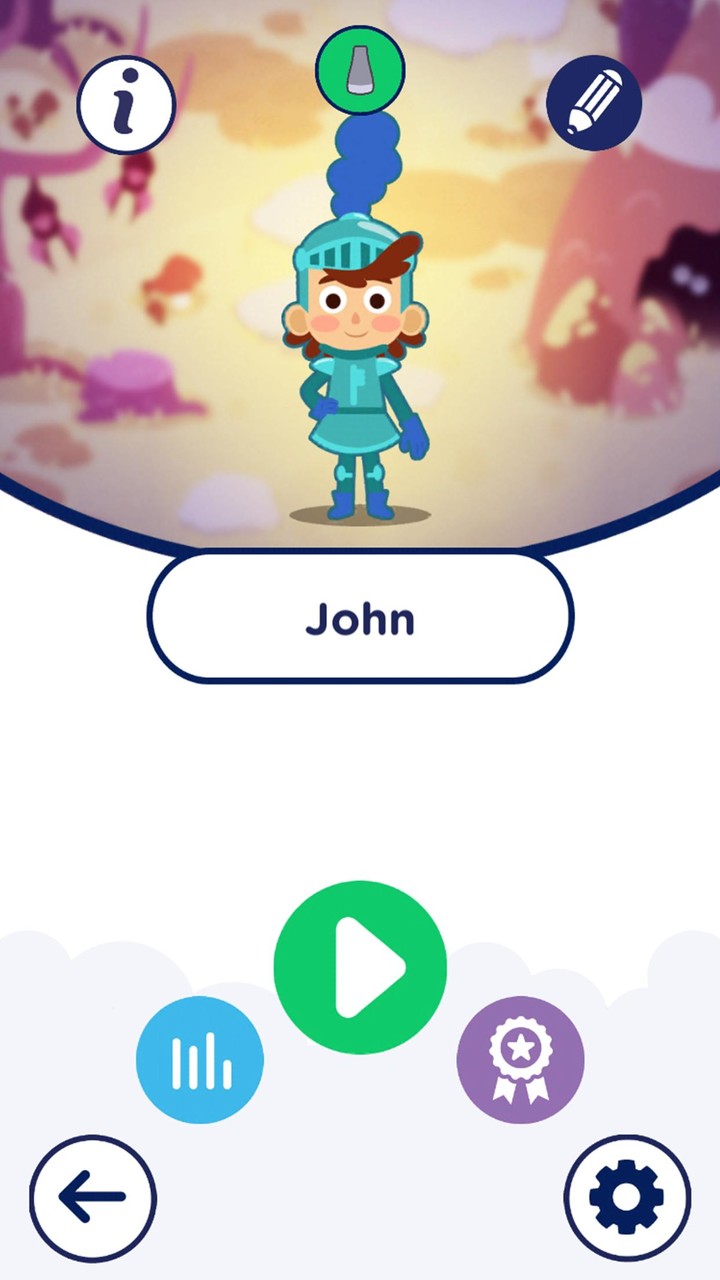Screen dimensions: 720x1280
Task: View achievements with the purple ribbon button
Action: 520,1060
